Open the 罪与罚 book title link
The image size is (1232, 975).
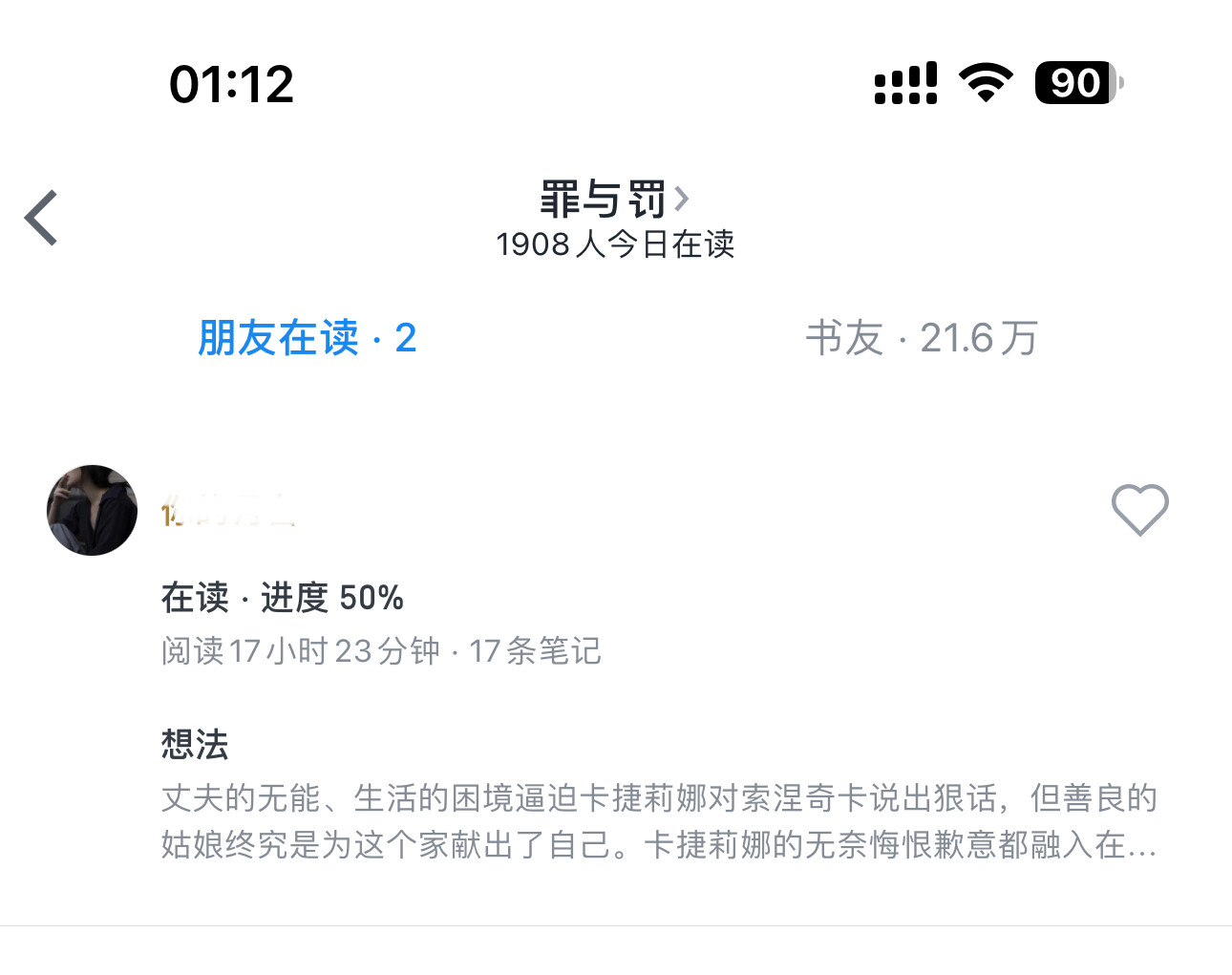pos(614,200)
